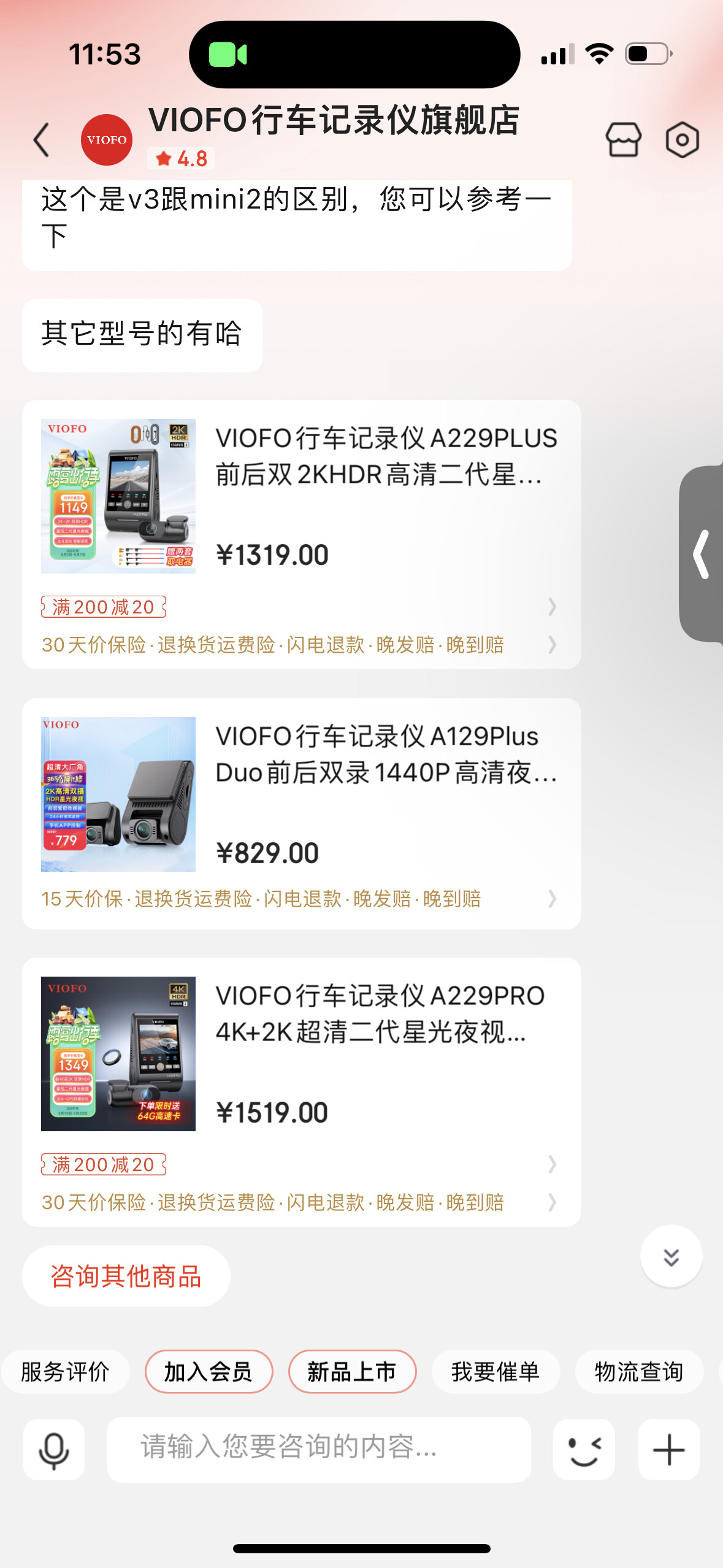This screenshot has width=723, height=1568.
Task: Open the emoji picker
Action: pos(584,1450)
